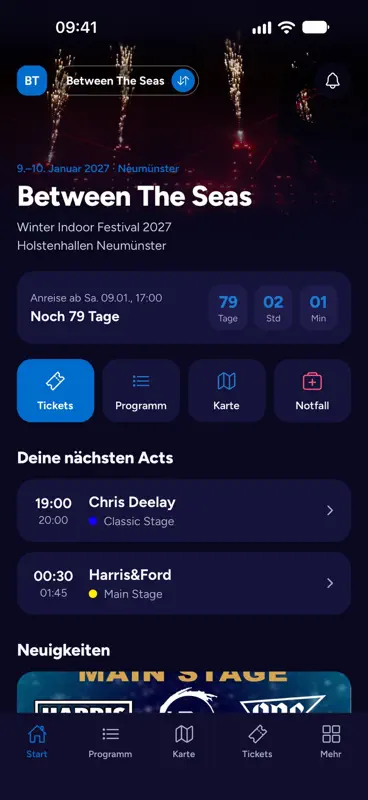The image size is (368, 800).
Task: Open the blue Tickets quick-action tile
Action: pos(55,391)
